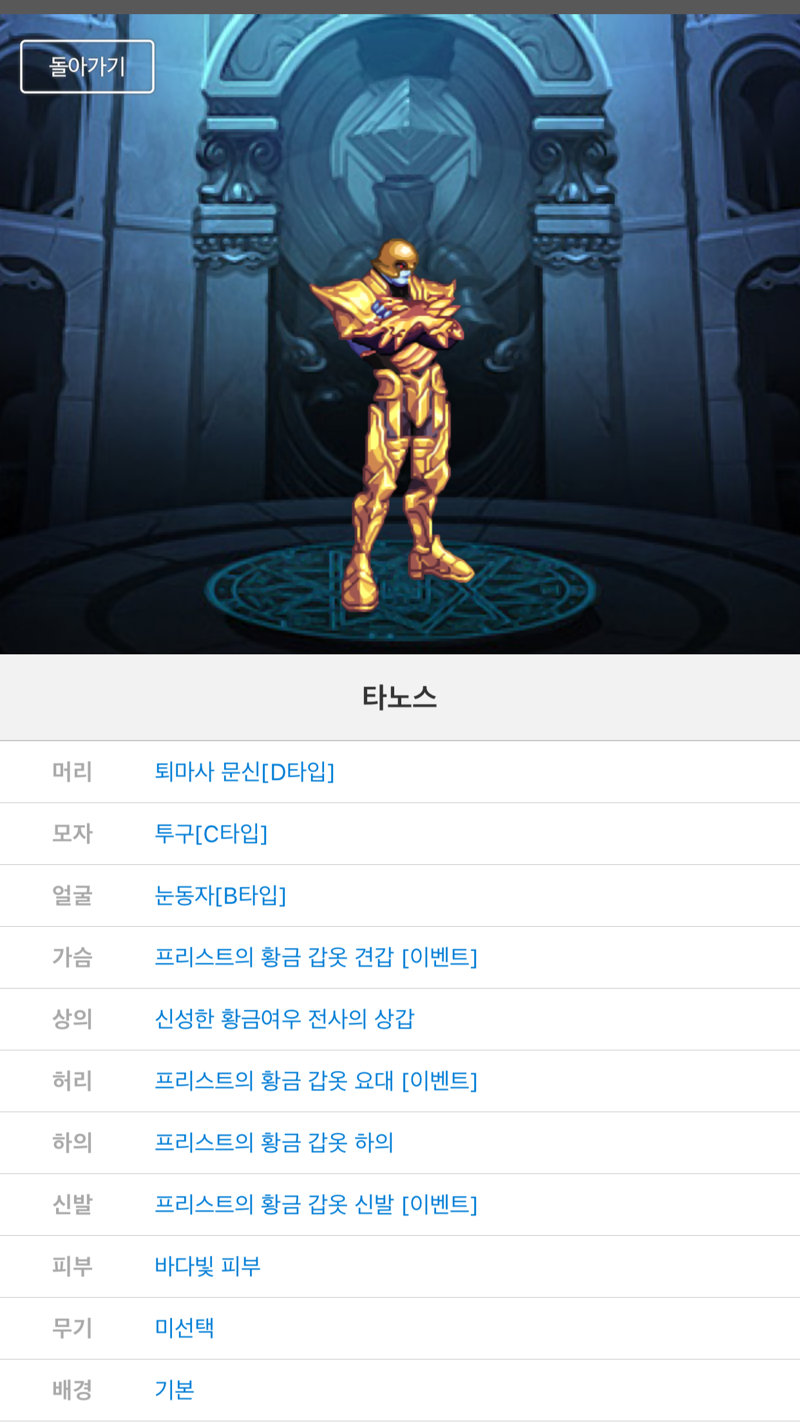Select the 바다빛 피부 skin link

tap(207, 1267)
